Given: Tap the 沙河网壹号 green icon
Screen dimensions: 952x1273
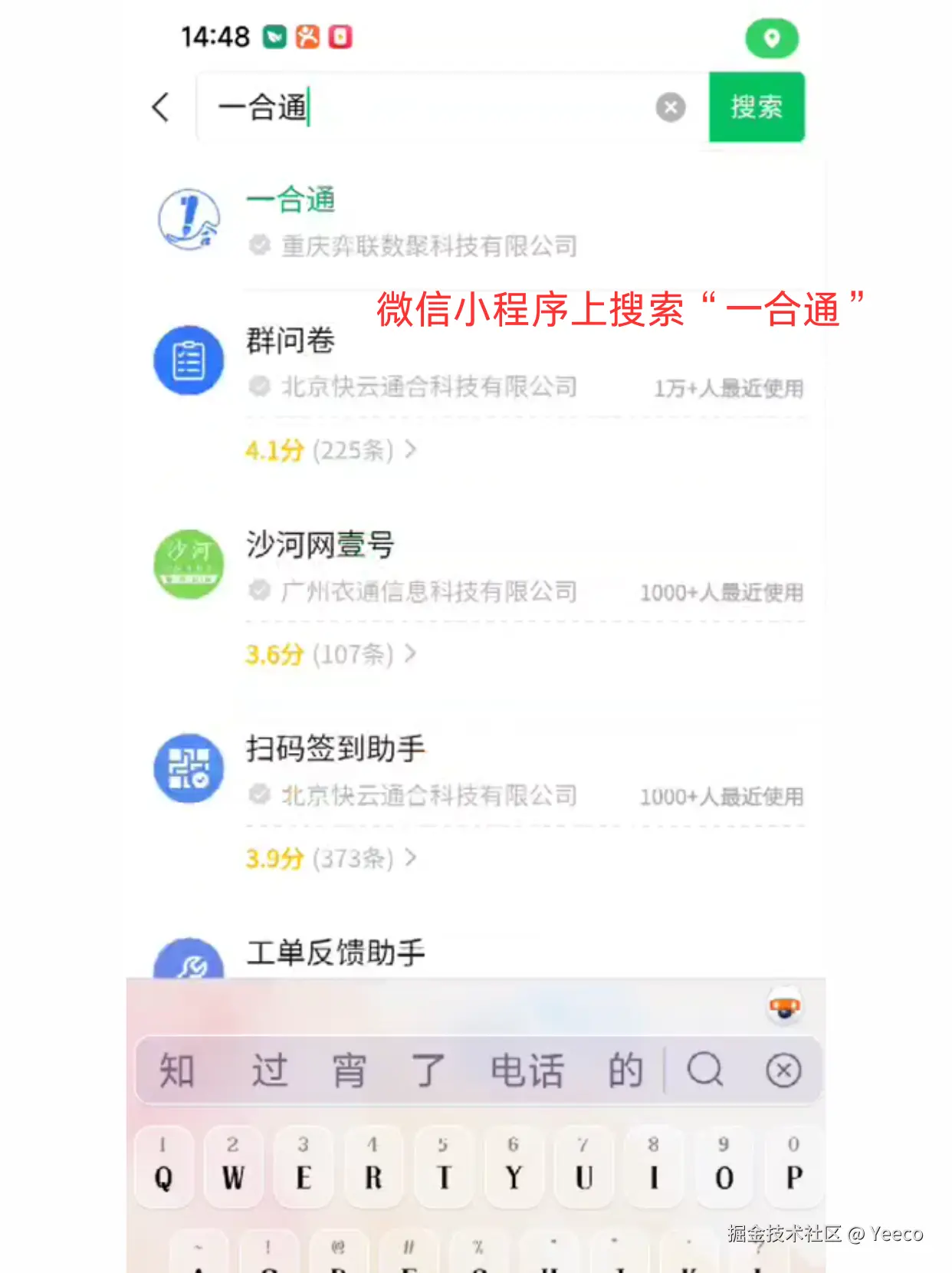Looking at the screenshot, I should point(189,564).
